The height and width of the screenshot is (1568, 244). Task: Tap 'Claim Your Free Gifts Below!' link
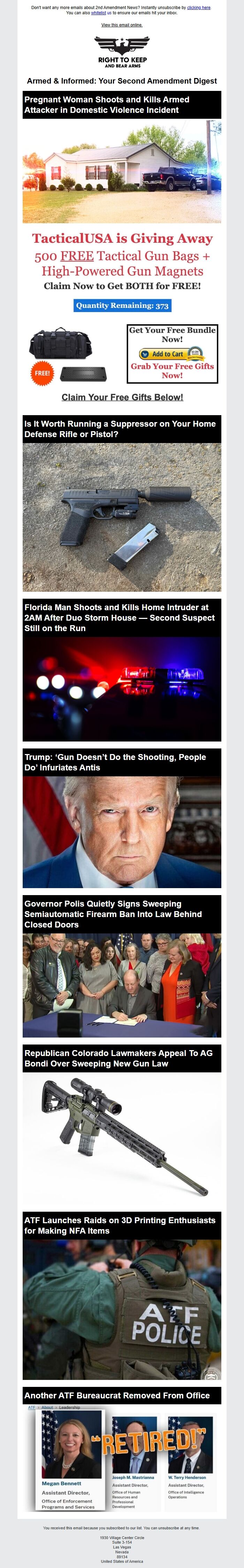122,397
